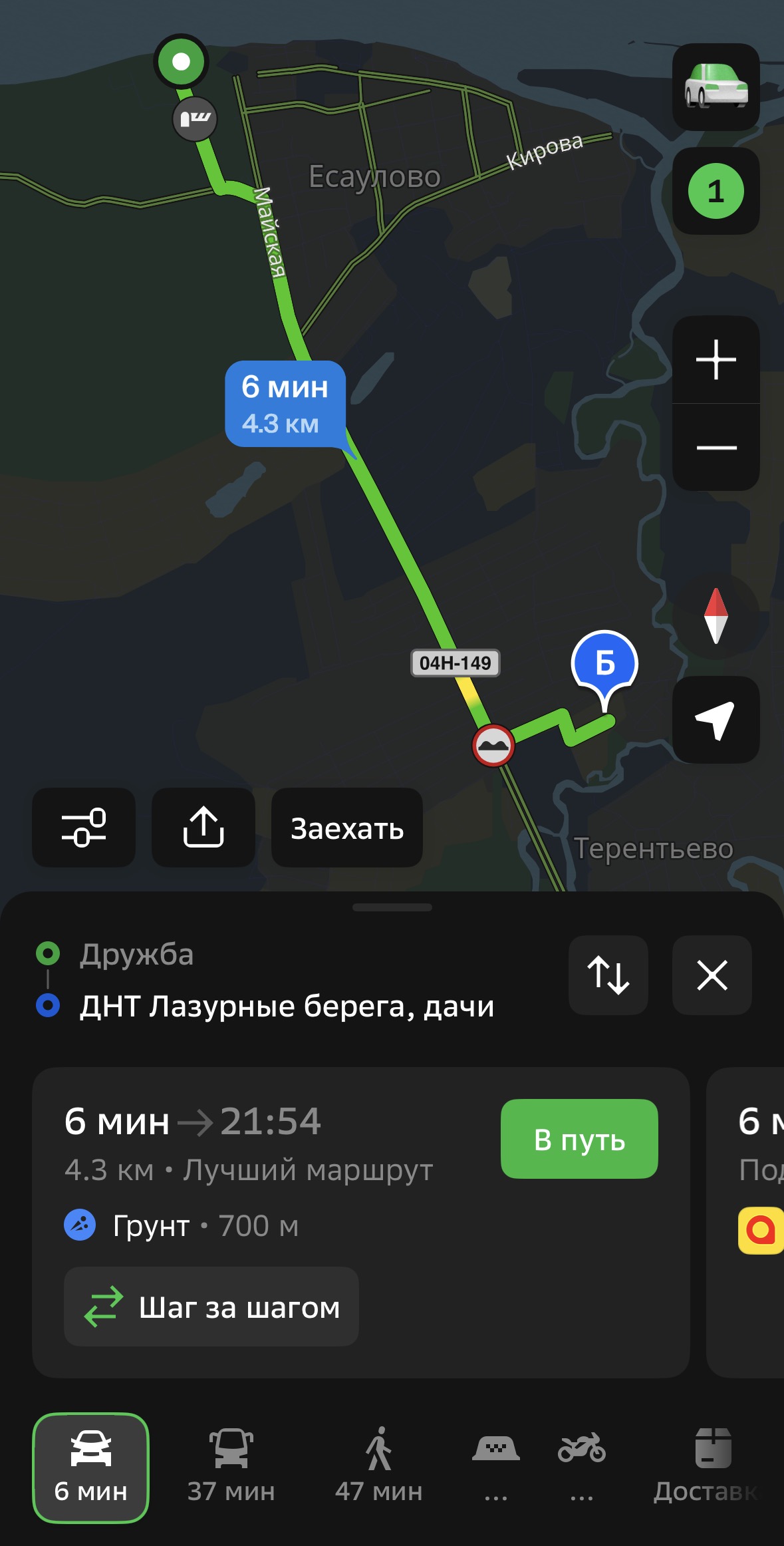Viewport: 784px width, 1546px height.
Task: Switch to the taxi route tab
Action: pyautogui.click(x=495, y=1468)
